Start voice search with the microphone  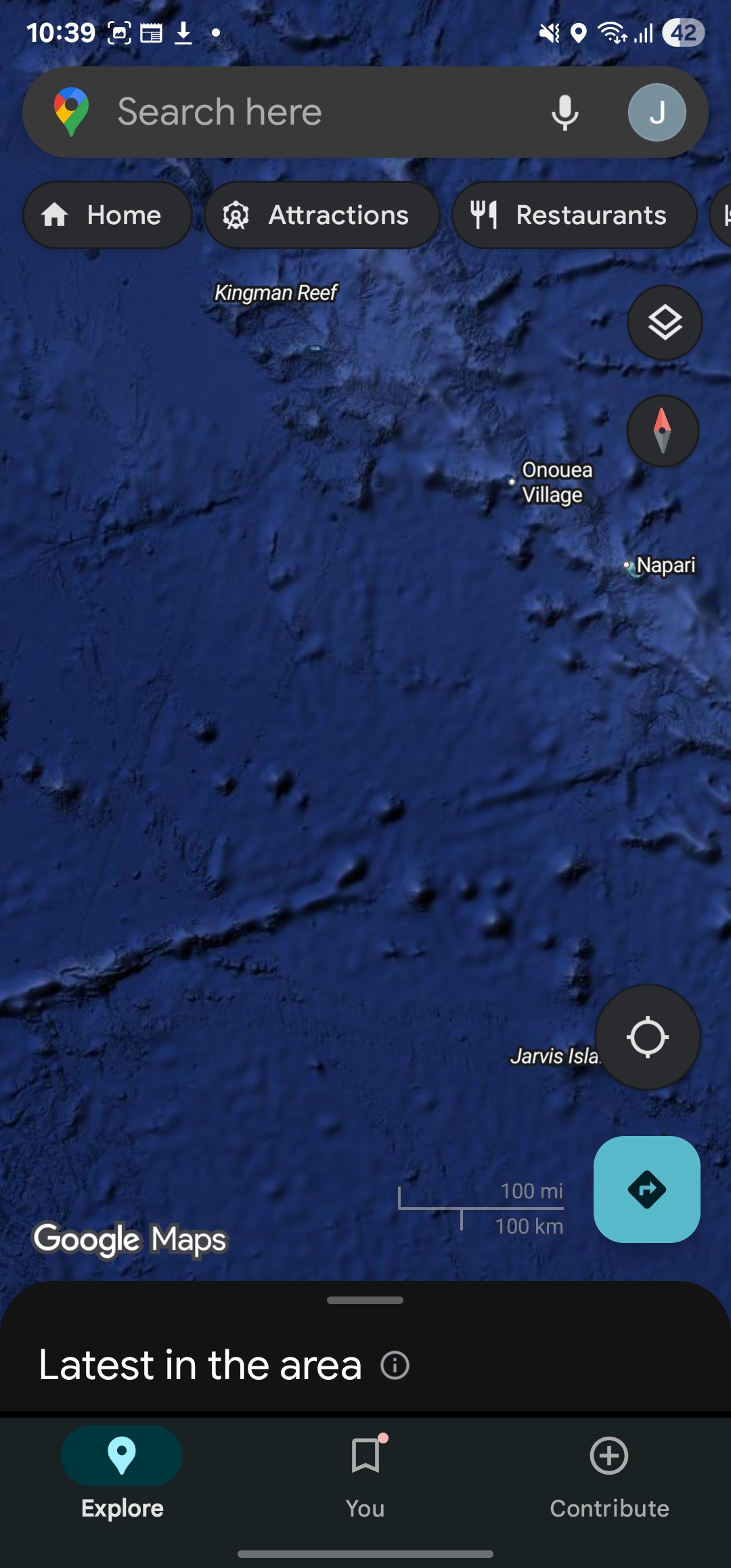click(564, 112)
